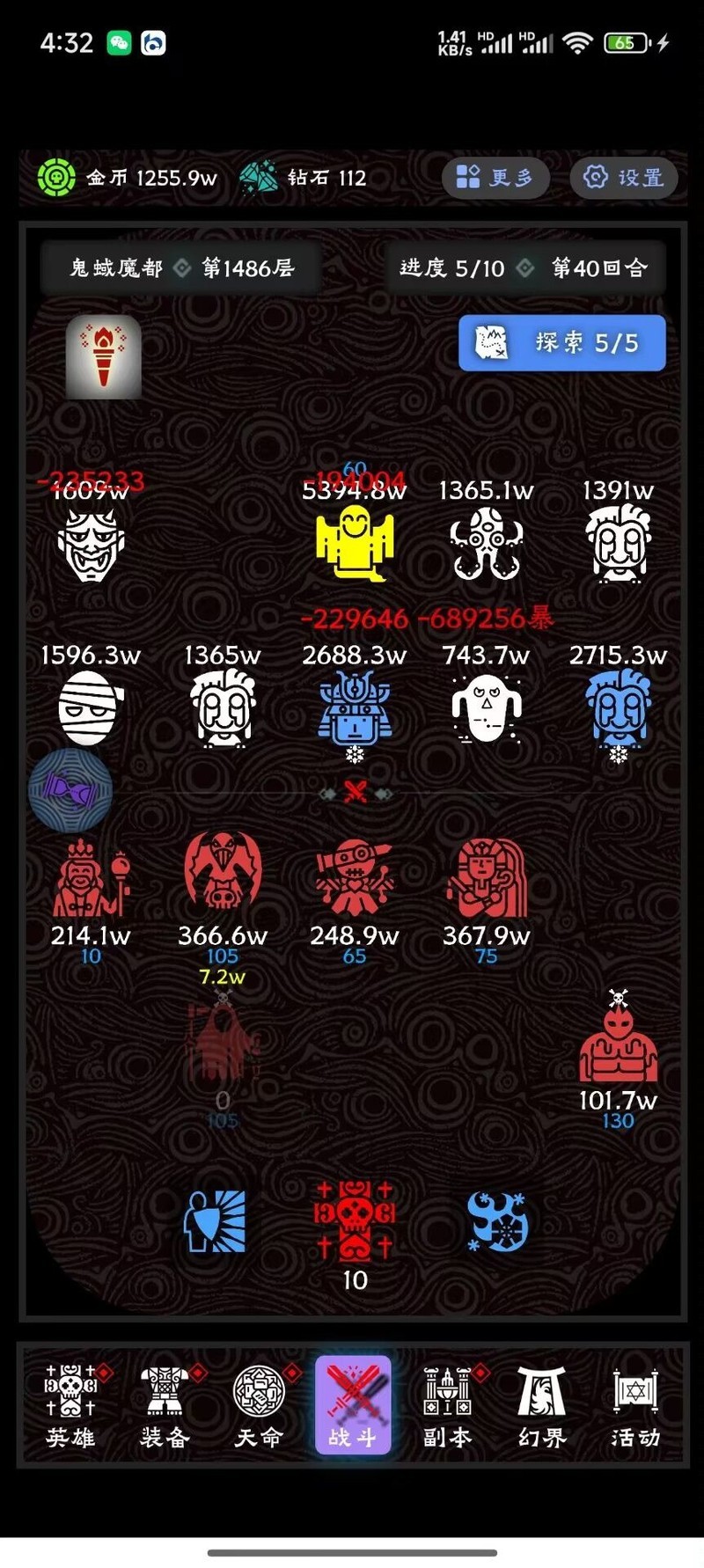Open the 天命 destiny tab

[x=259, y=1405]
